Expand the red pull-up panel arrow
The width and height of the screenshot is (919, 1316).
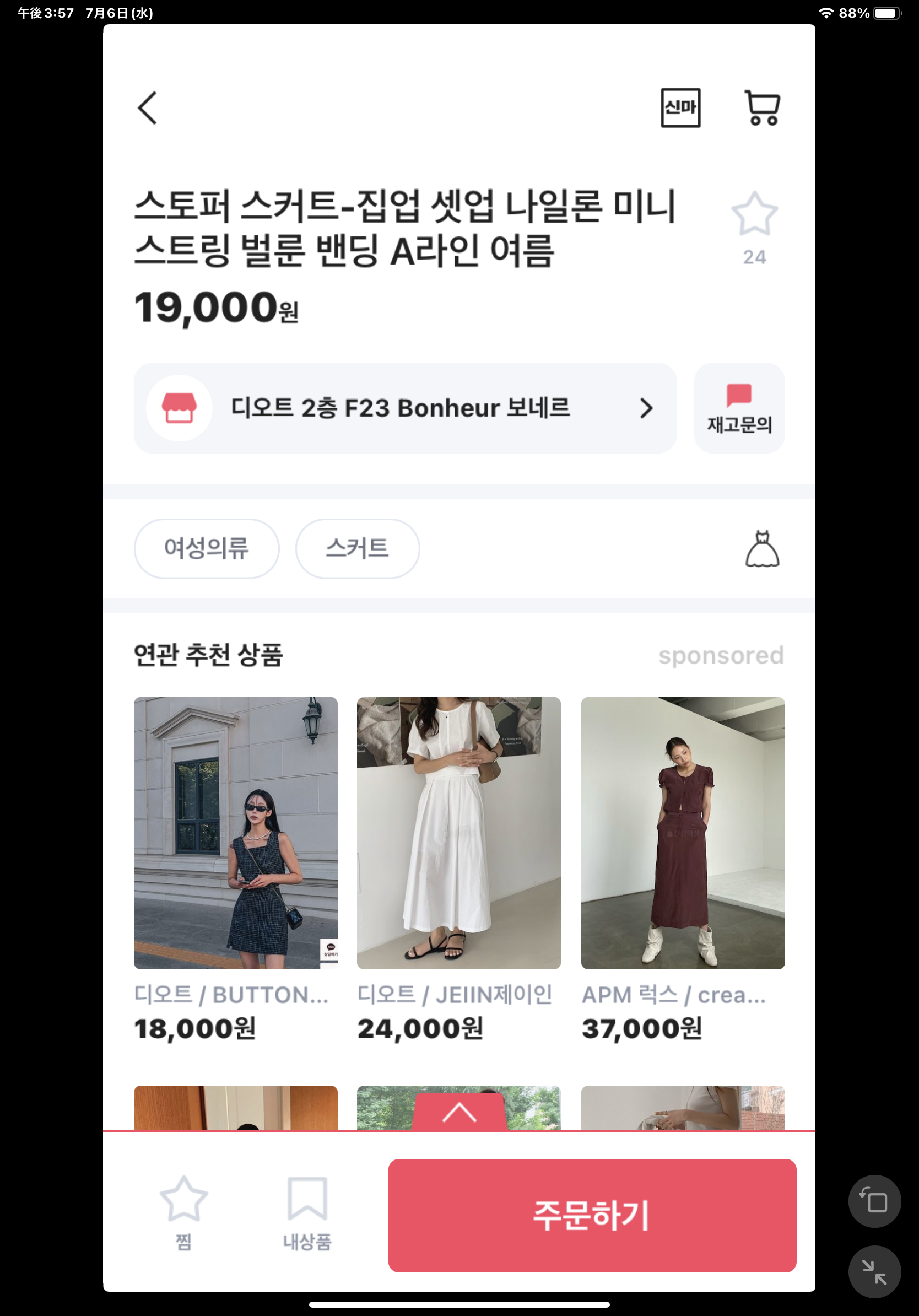(x=459, y=1112)
